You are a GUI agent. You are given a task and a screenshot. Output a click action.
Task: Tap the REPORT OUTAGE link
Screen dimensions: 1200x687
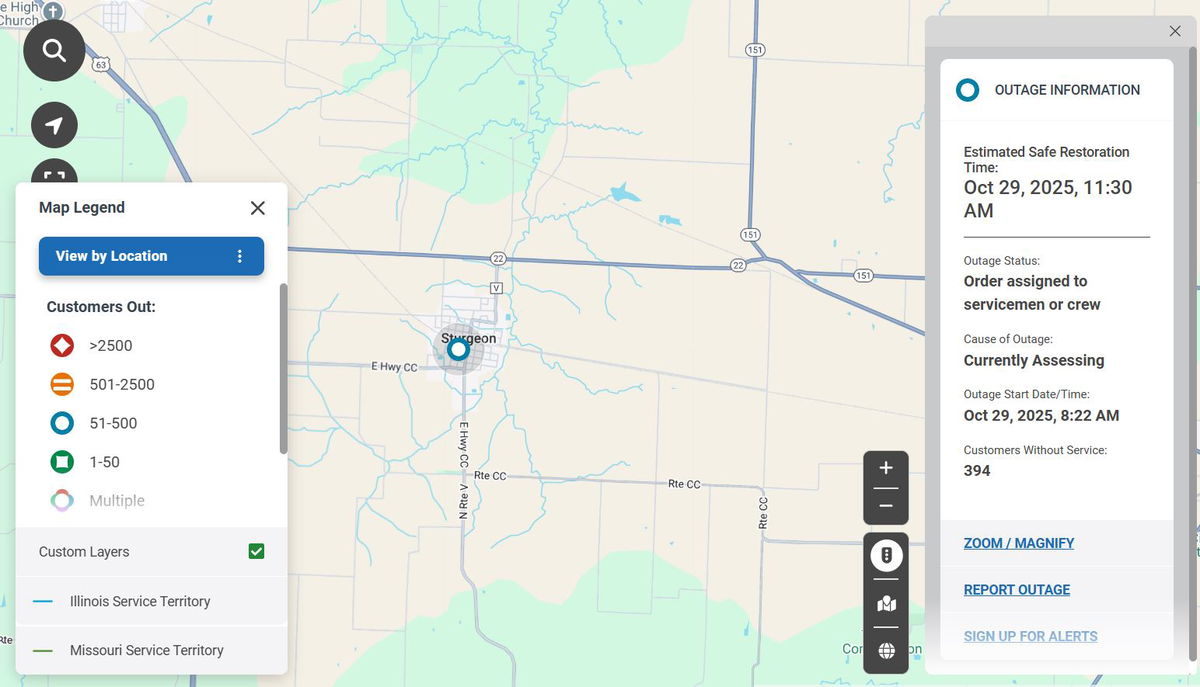pos(1016,590)
